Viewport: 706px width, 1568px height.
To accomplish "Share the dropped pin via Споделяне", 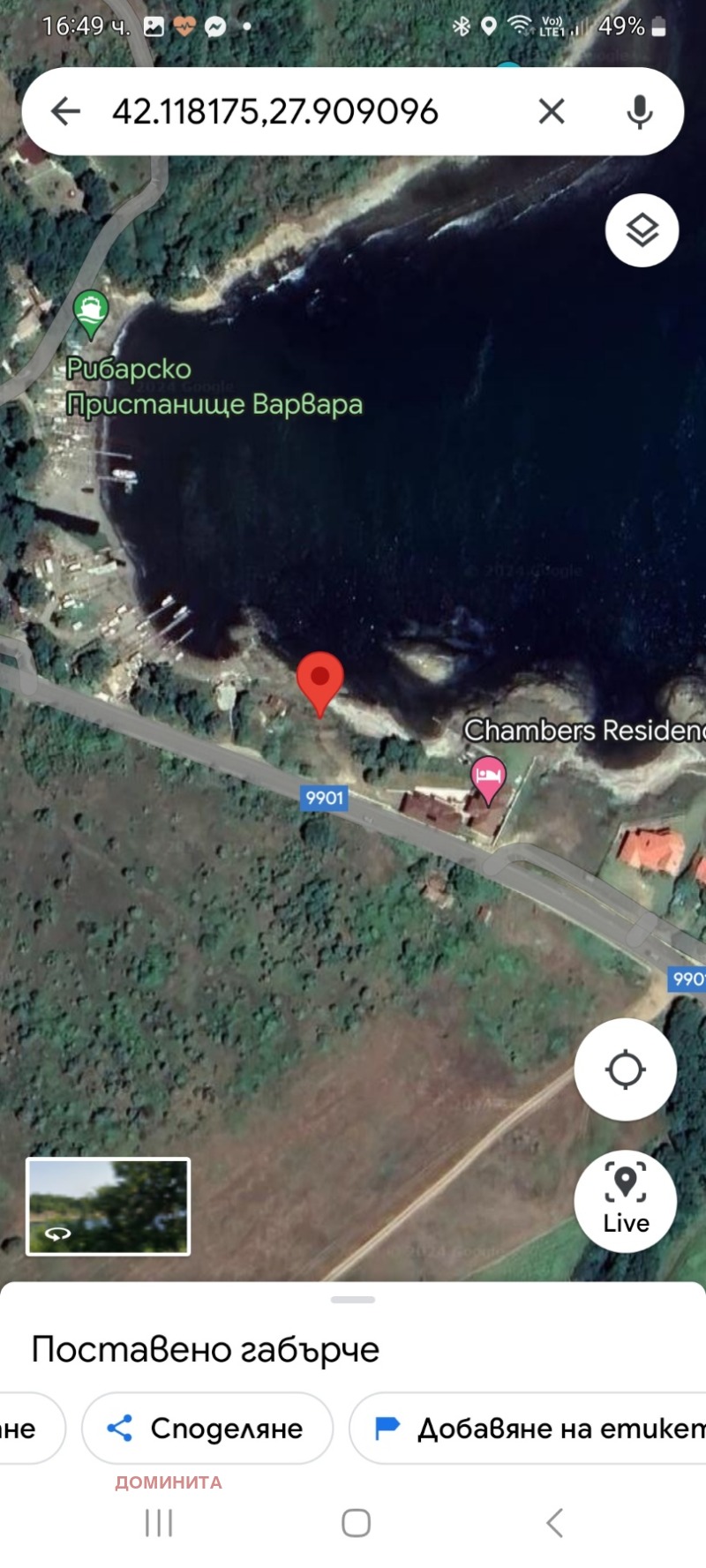I will pos(207,1428).
